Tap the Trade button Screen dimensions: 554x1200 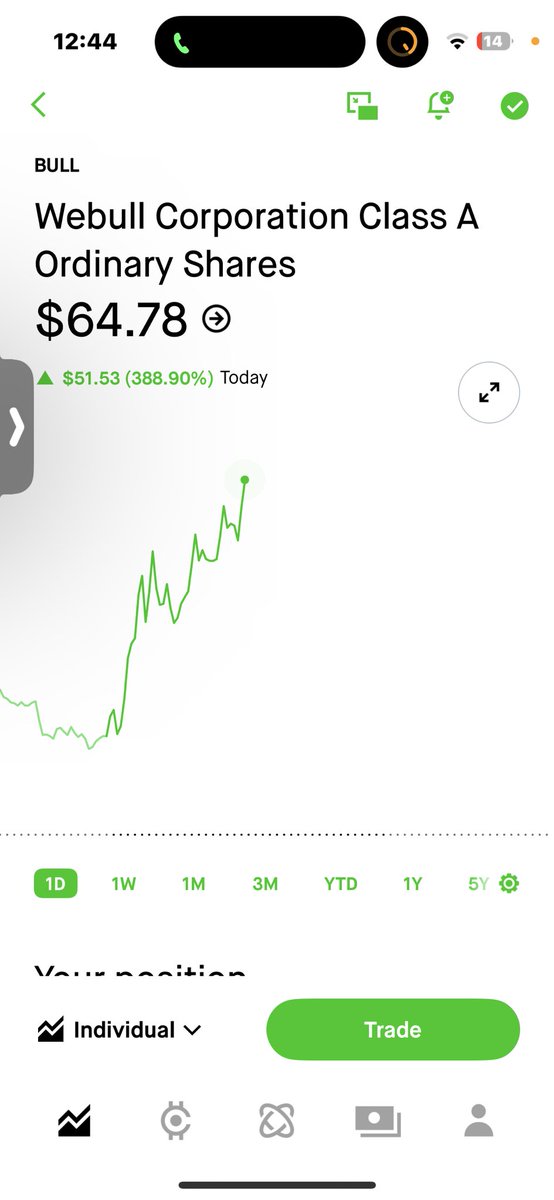point(393,1030)
